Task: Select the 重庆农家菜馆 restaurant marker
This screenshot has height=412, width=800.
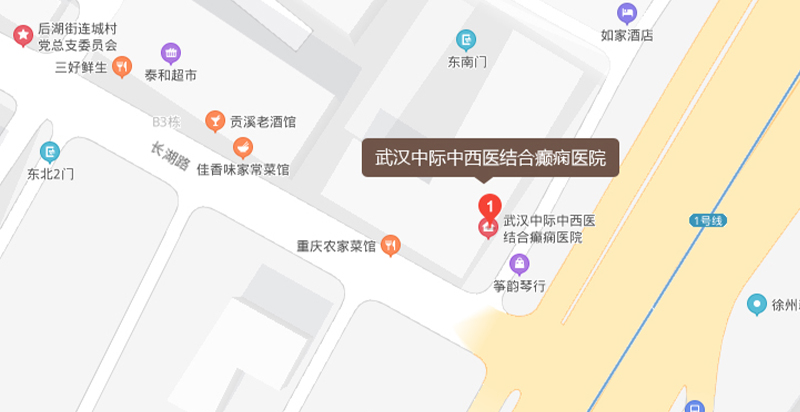Action: (x=391, y=244)
